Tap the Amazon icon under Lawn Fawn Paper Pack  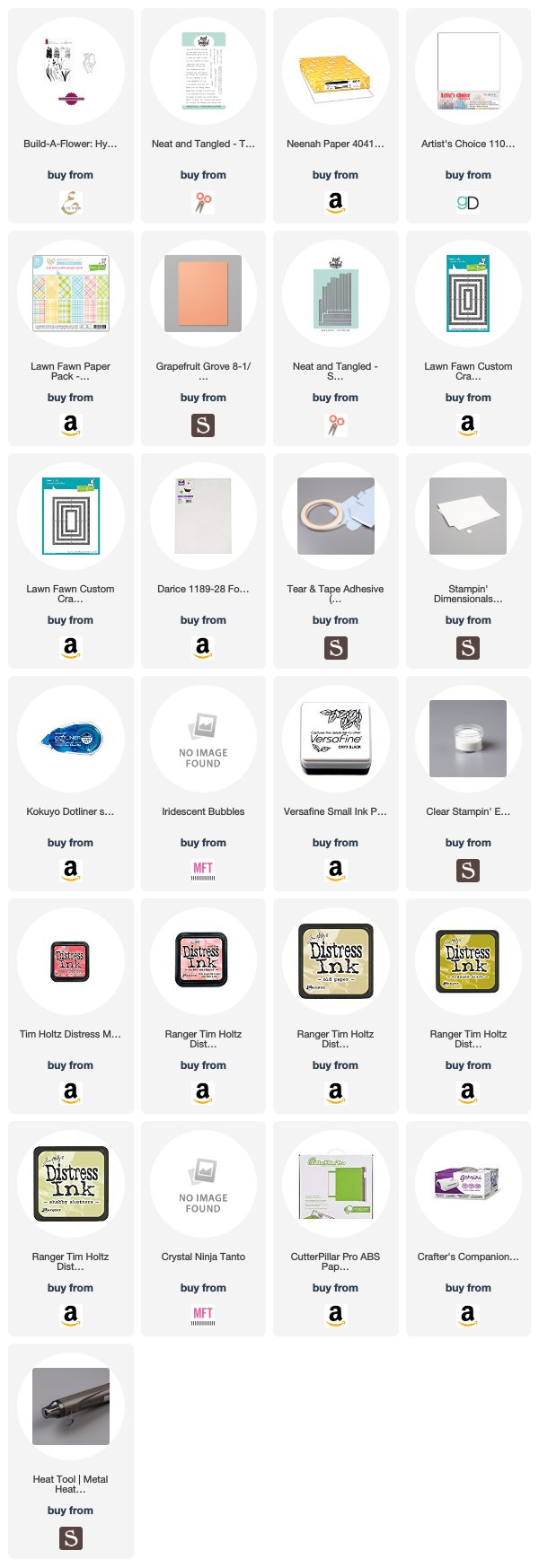coord(70,425)
